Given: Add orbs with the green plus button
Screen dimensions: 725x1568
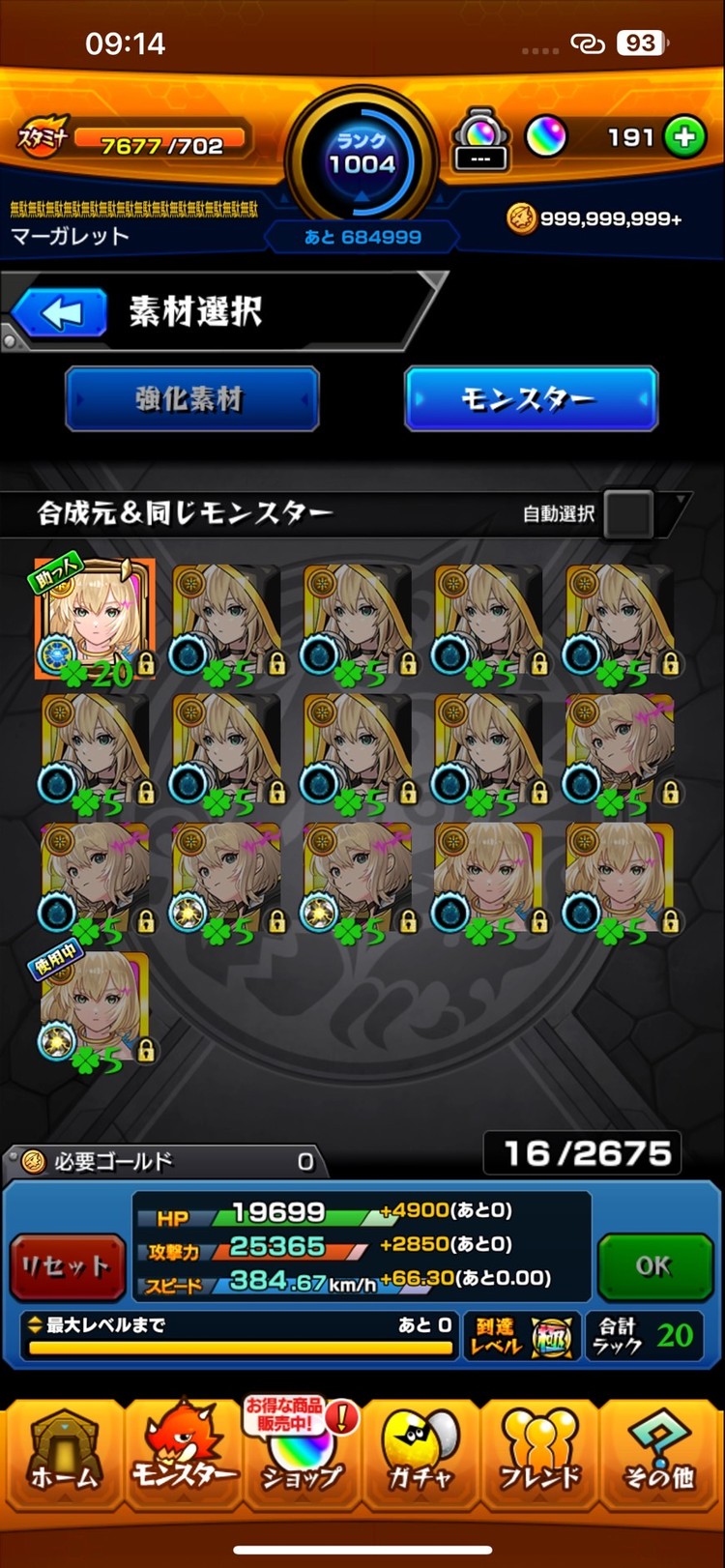Looking at the screenshot, I should pos(685,137).
